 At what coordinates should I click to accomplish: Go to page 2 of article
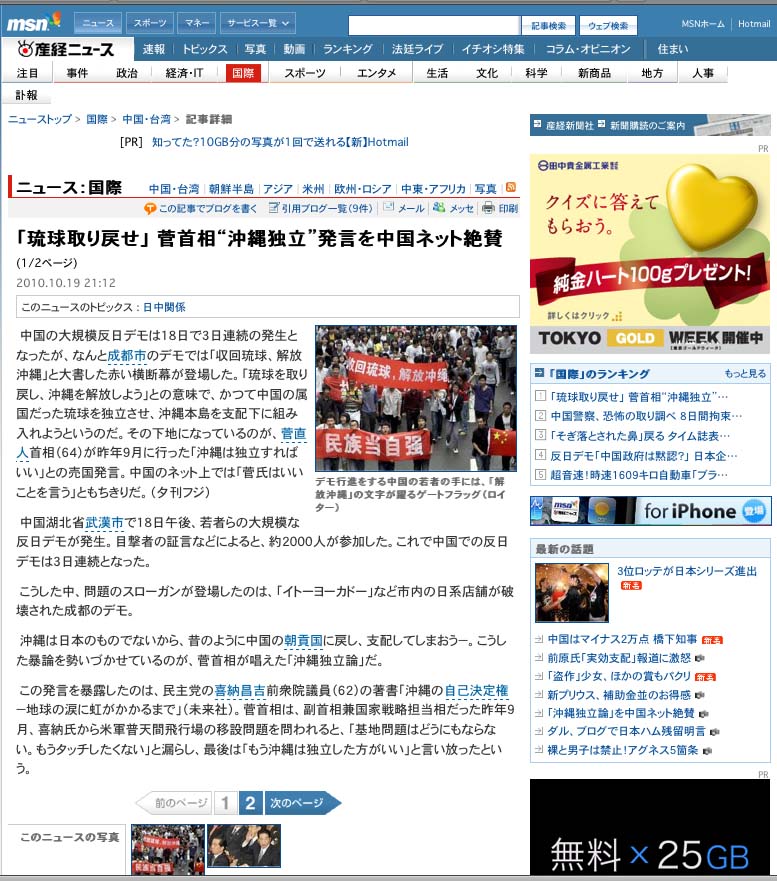click(251, 803)
